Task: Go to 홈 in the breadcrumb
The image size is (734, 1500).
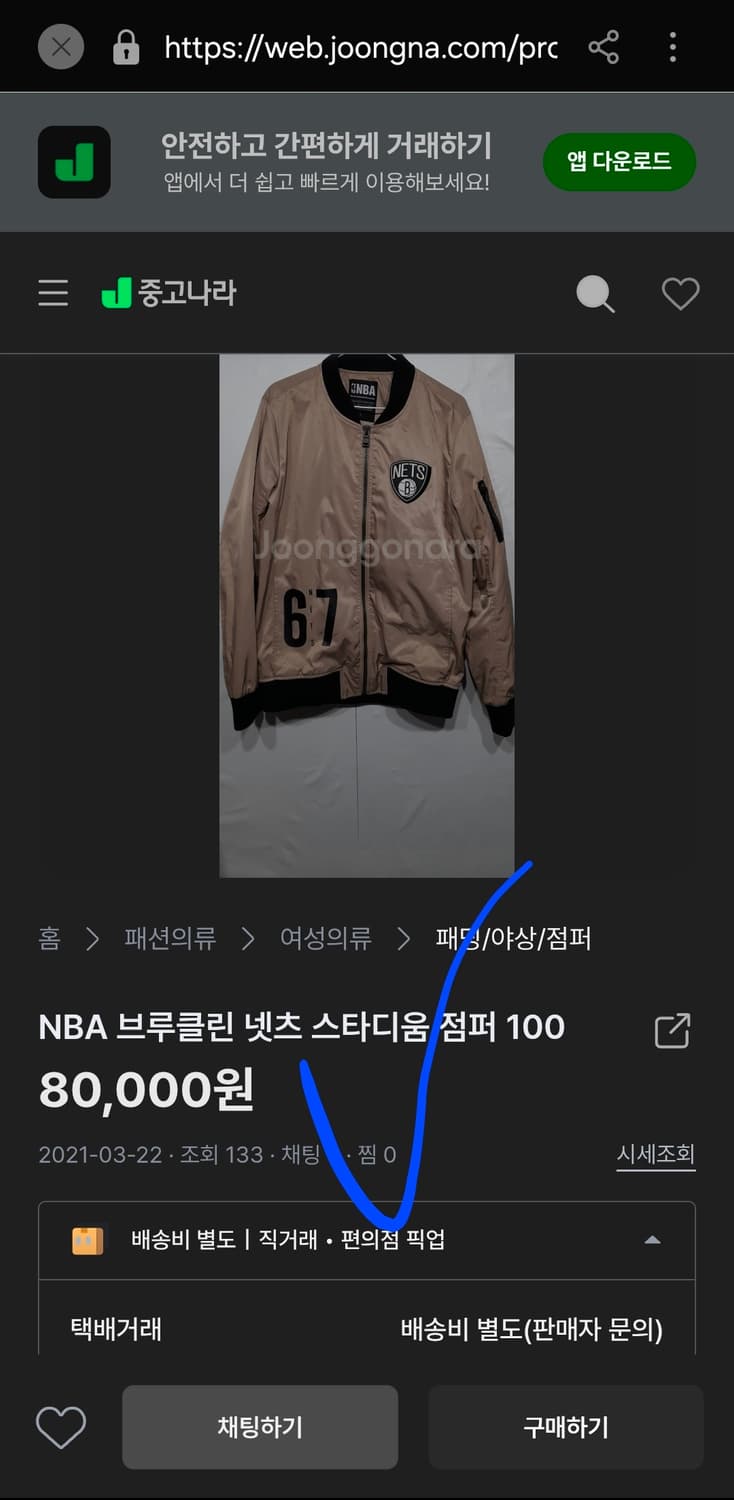Action: [x=49, y=939]
